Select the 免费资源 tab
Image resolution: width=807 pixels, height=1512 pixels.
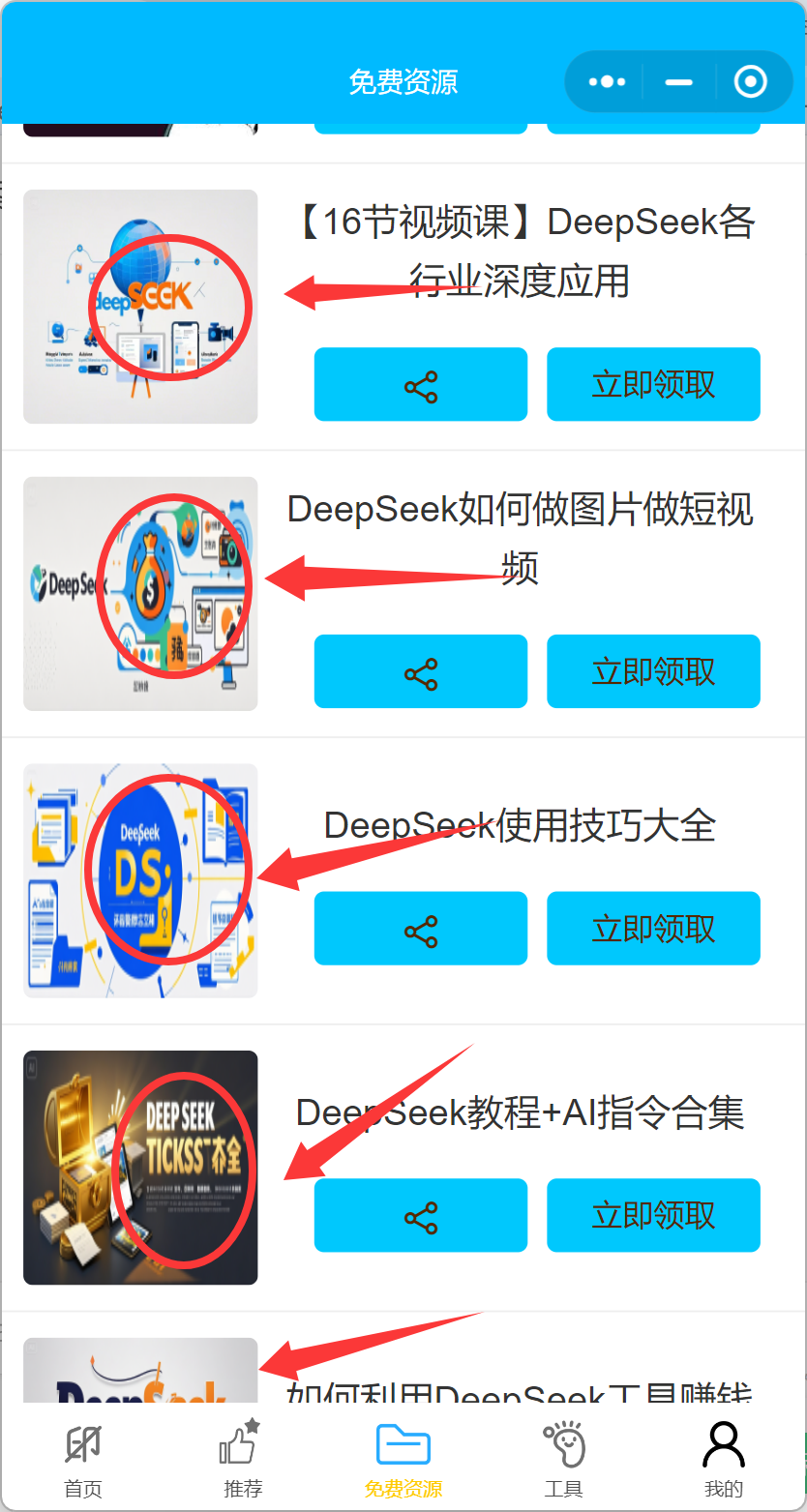tap(403, 1460)
